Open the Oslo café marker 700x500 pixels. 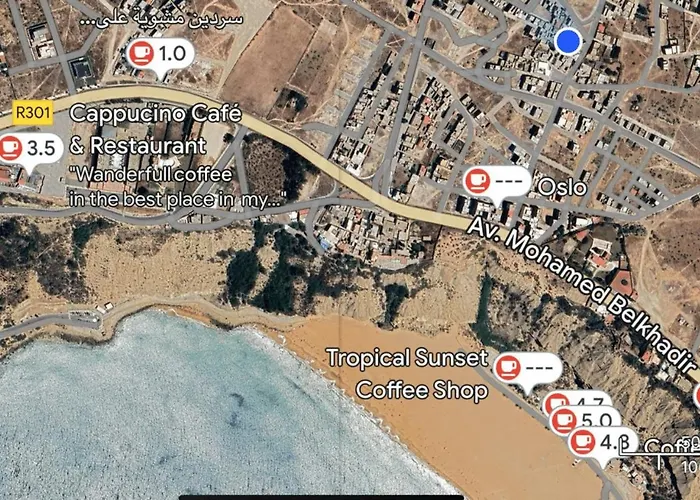[x=496, y=181]
